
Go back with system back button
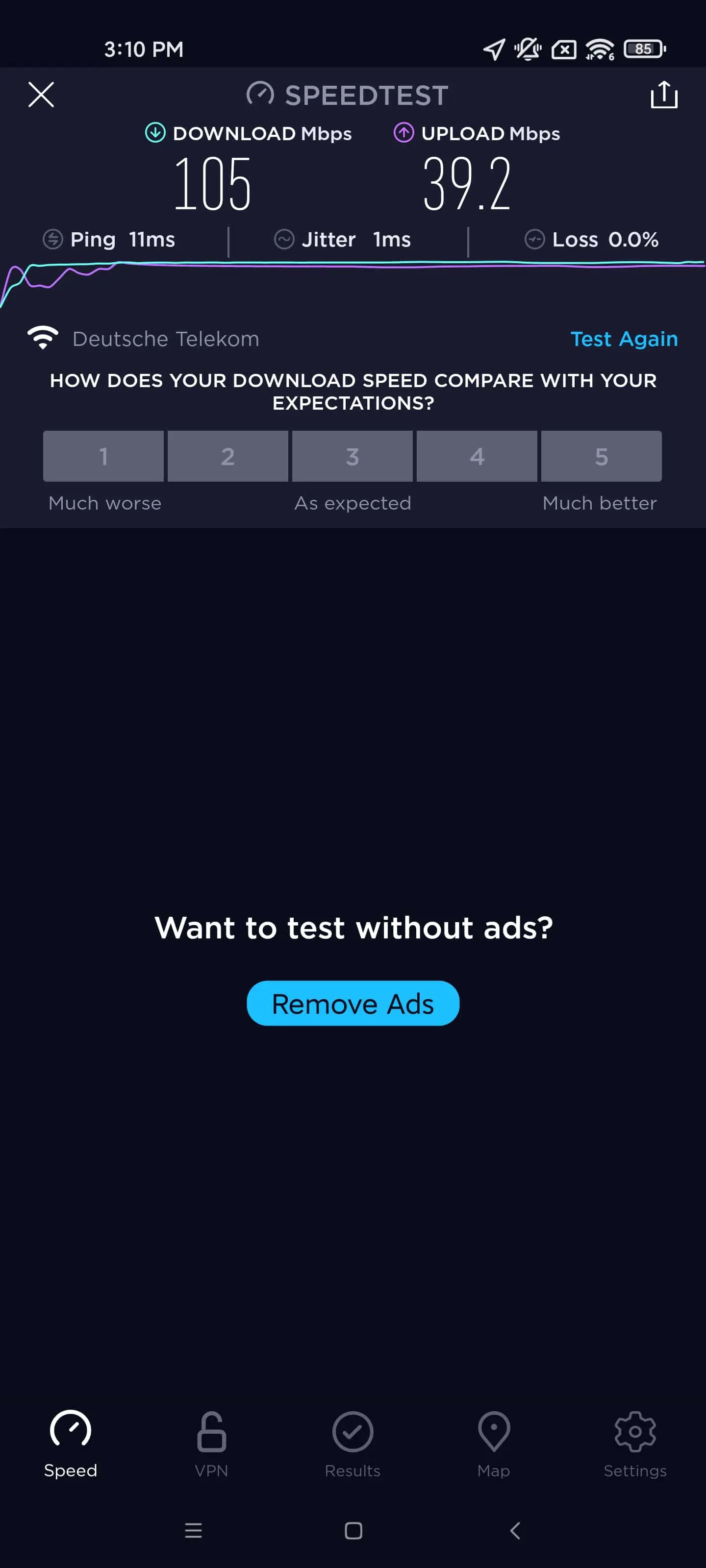click(515, 1530)
